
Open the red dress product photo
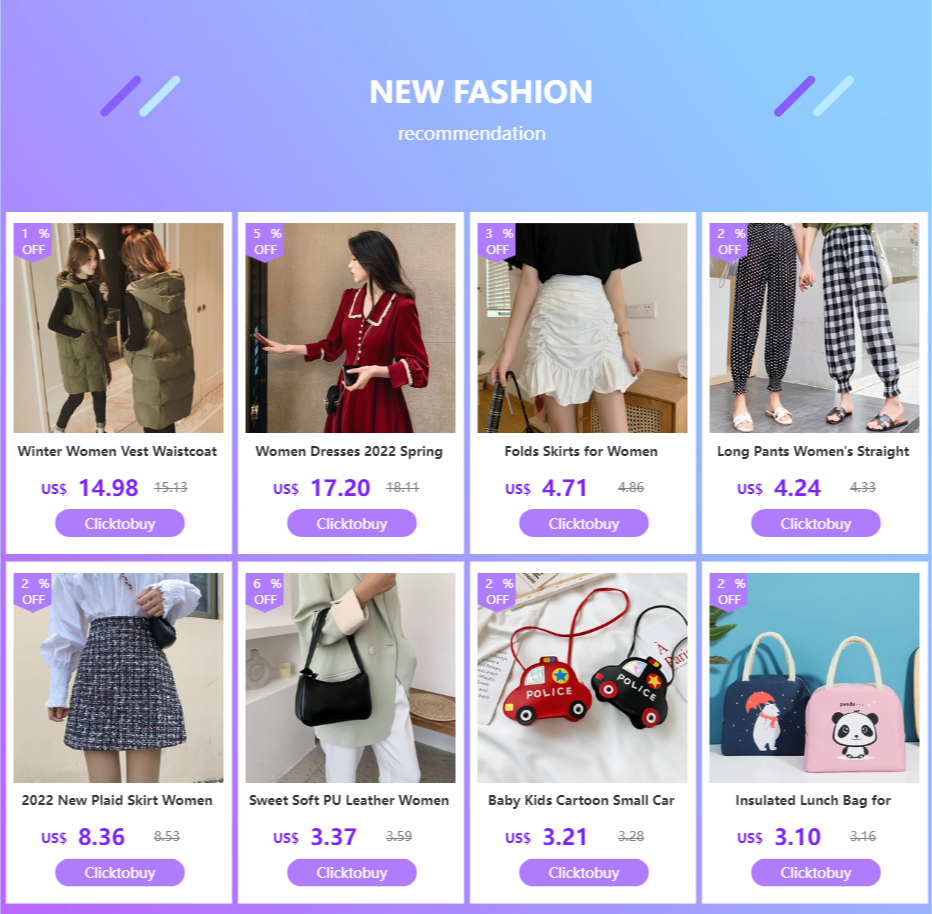350,328
